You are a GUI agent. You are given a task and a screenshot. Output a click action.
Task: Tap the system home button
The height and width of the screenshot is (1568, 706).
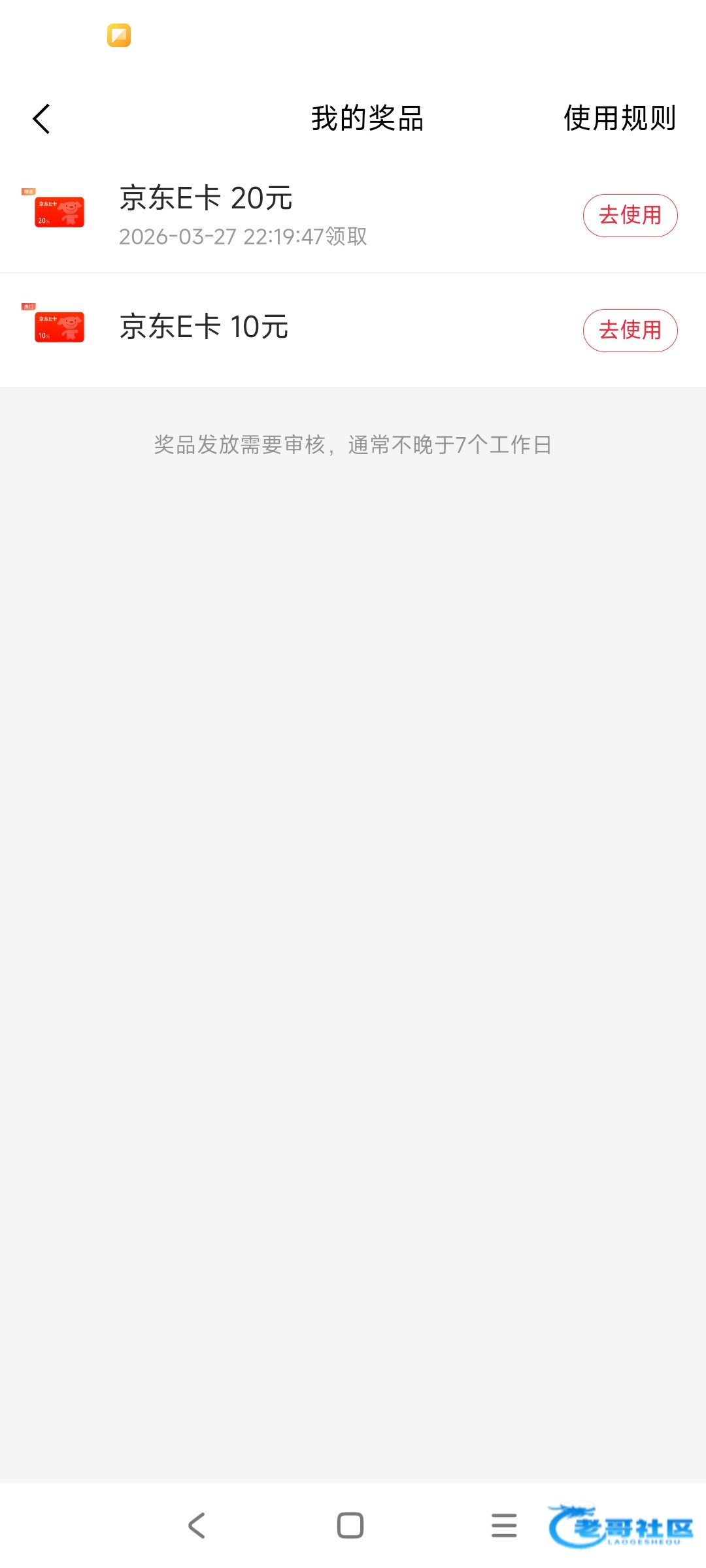[x=350, y=1526]
